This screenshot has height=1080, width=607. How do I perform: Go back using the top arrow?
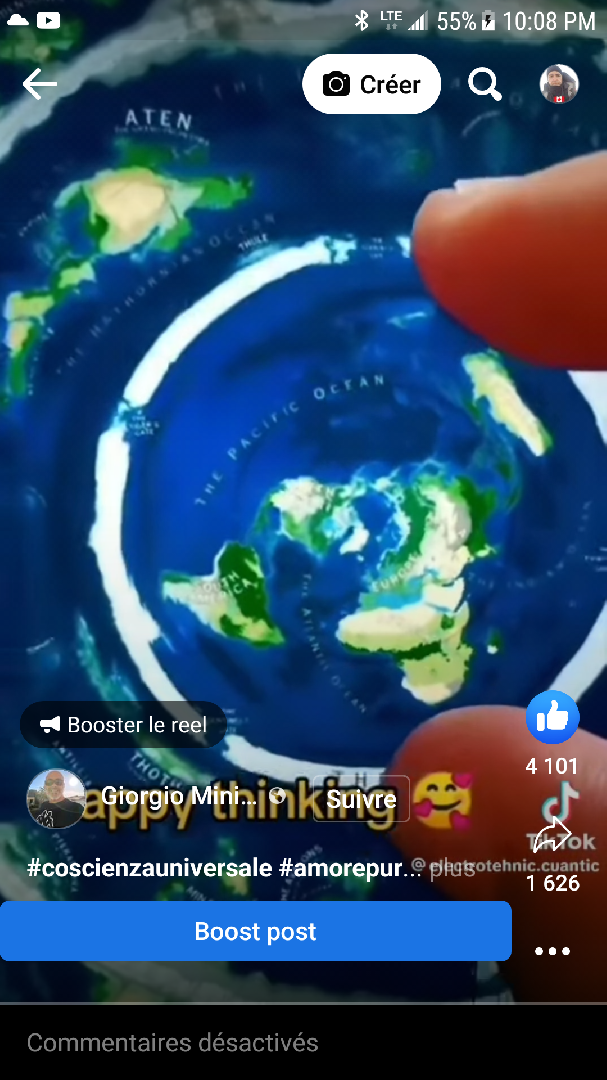[x=39, y=85]
